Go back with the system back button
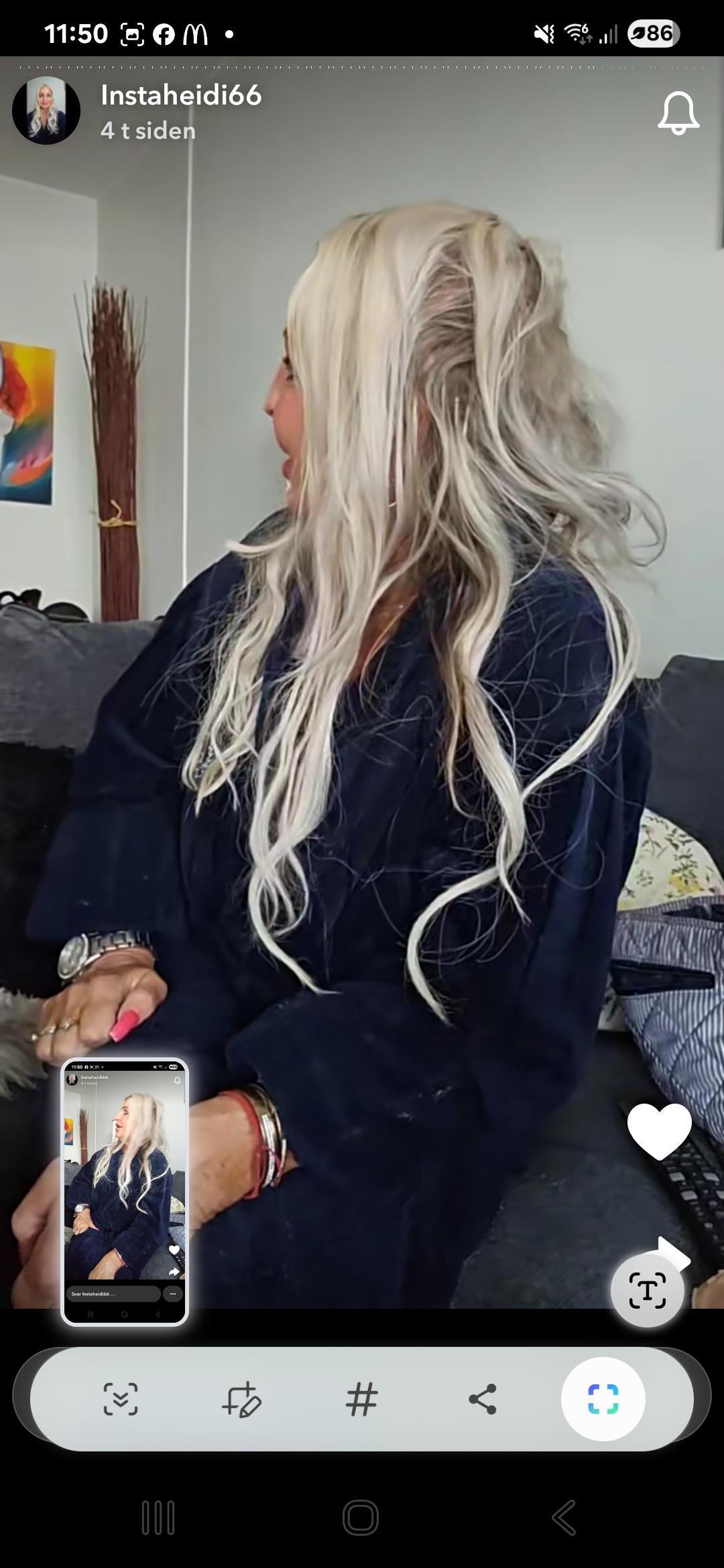The width and height of the screenshot is (724, 1568). click(564, 1518)
